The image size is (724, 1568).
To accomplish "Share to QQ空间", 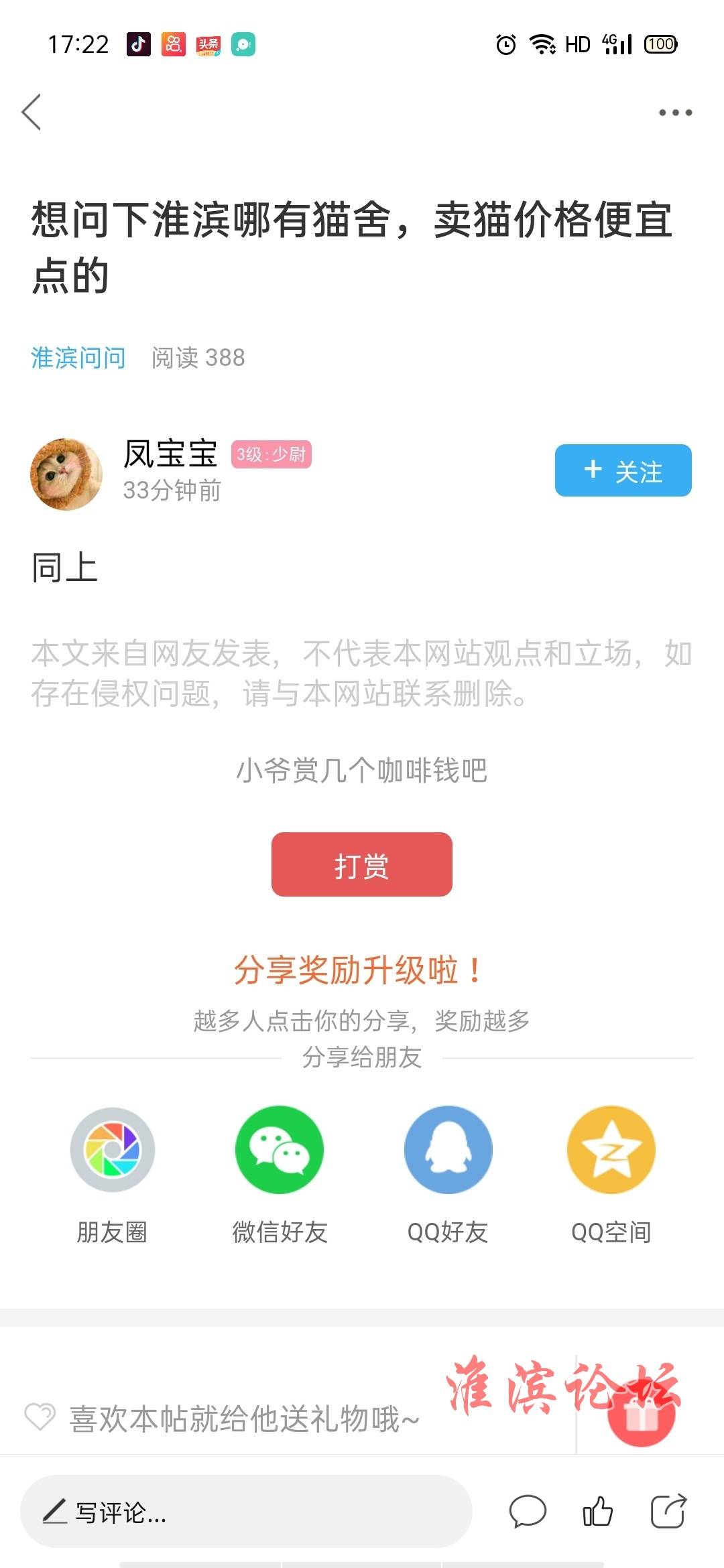I will [611, 1150].
